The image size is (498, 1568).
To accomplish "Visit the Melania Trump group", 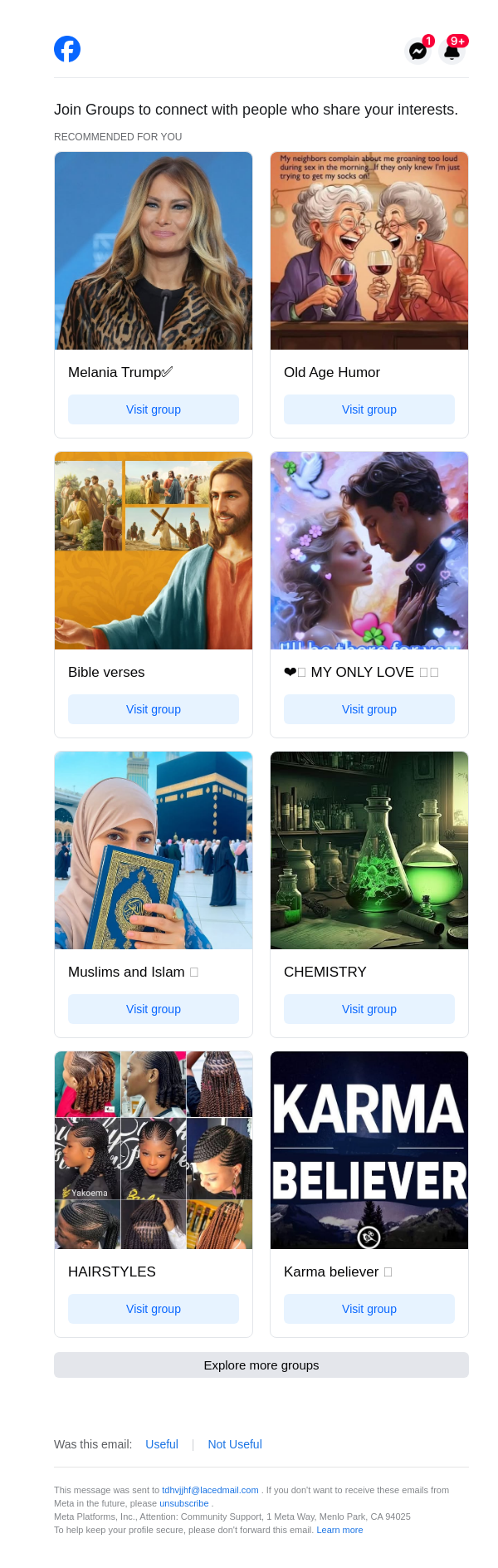I will [154, 409].
